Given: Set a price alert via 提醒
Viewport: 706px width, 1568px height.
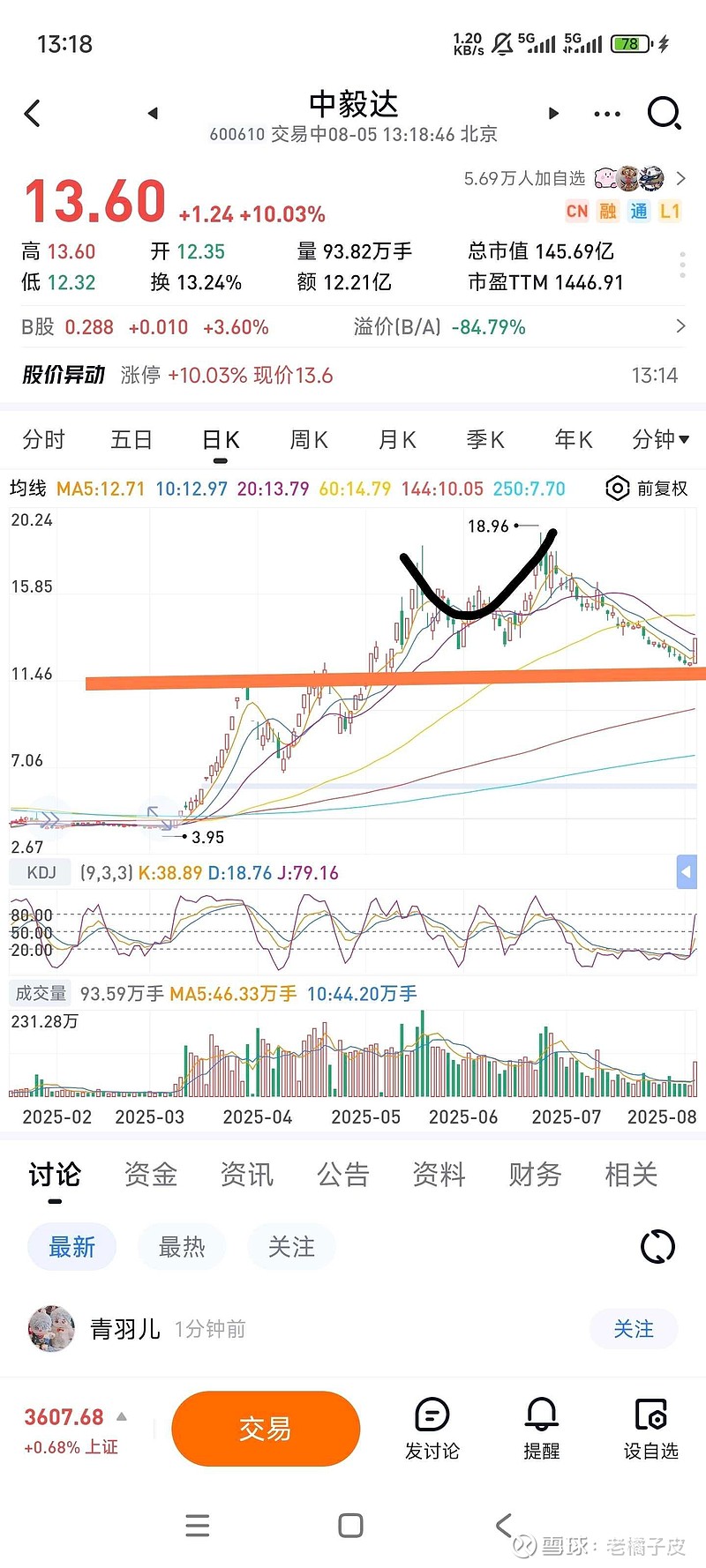Looking at the screenshot, I should (542, 1430).
